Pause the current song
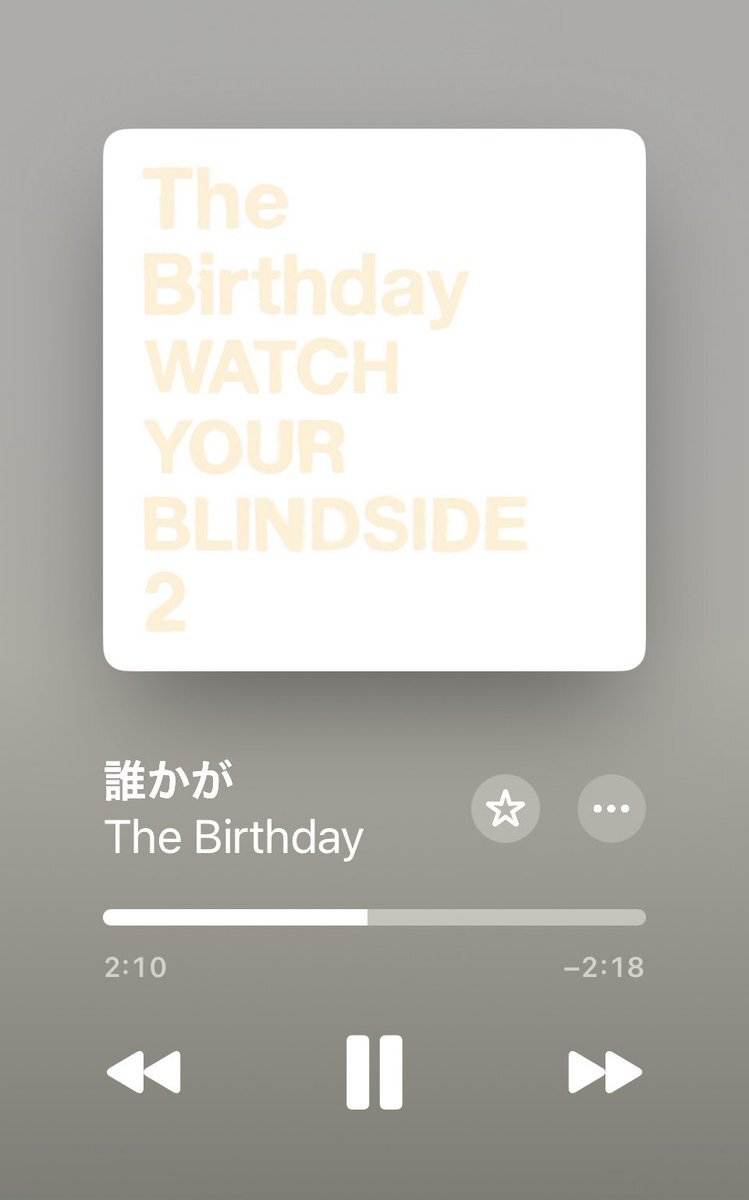The width and height of the screenshot is (749, 1200). pyautogui.click(x=374, y=1073)
